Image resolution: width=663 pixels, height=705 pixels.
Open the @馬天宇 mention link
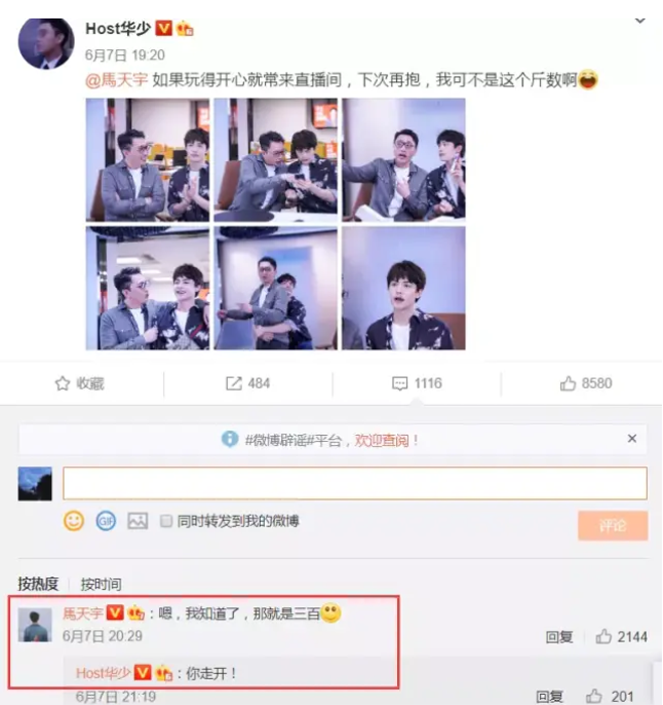[x=117, y=80]
